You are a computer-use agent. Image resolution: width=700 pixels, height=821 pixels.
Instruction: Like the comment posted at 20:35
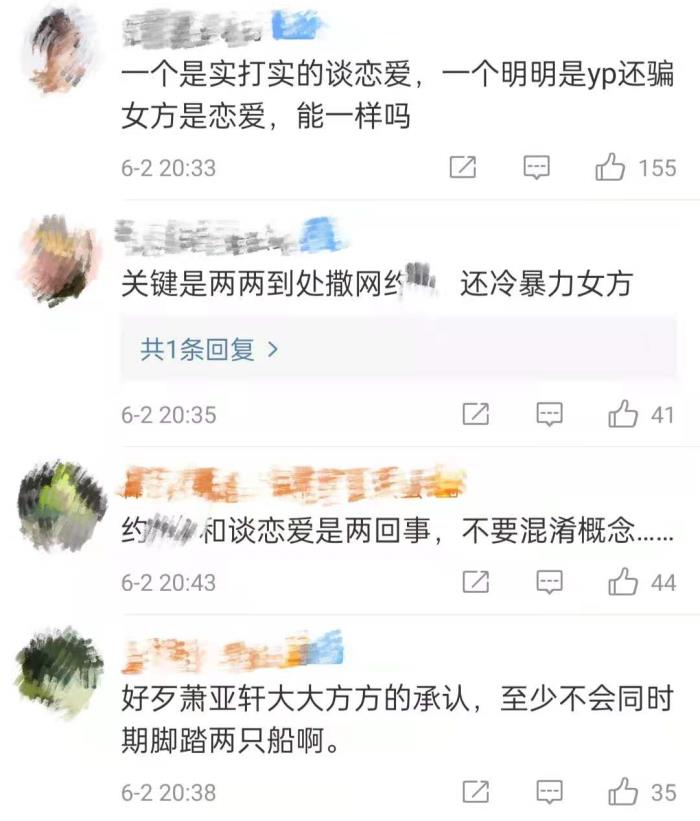[623, 413]
